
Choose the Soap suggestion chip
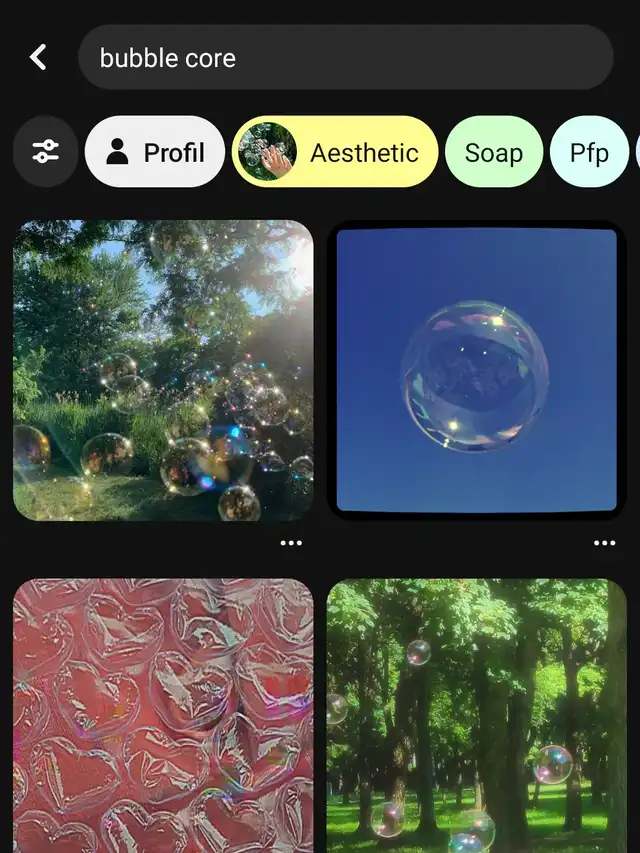[x=494, y=152]
